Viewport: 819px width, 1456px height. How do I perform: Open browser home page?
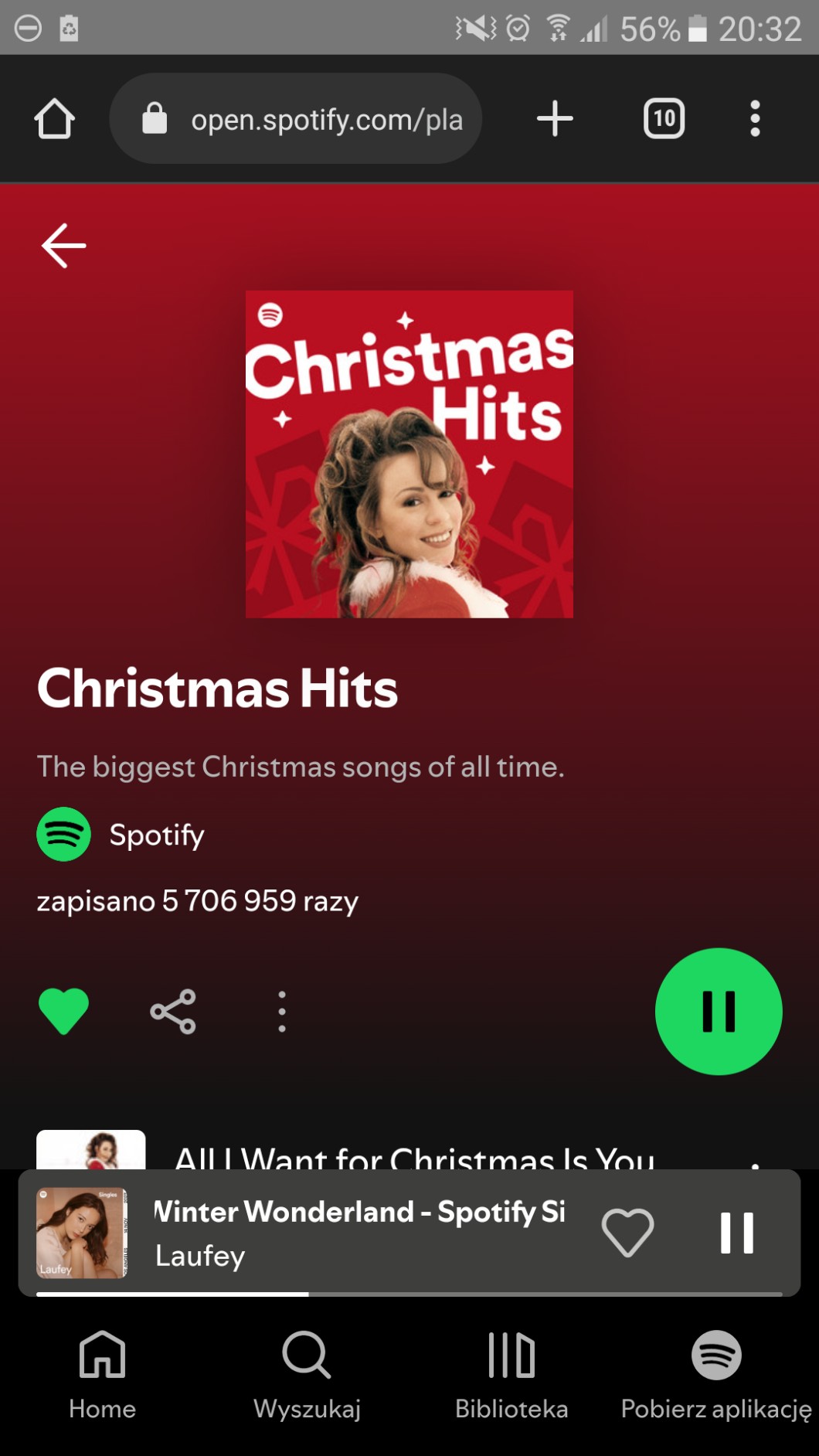click(x=54, y=119)
